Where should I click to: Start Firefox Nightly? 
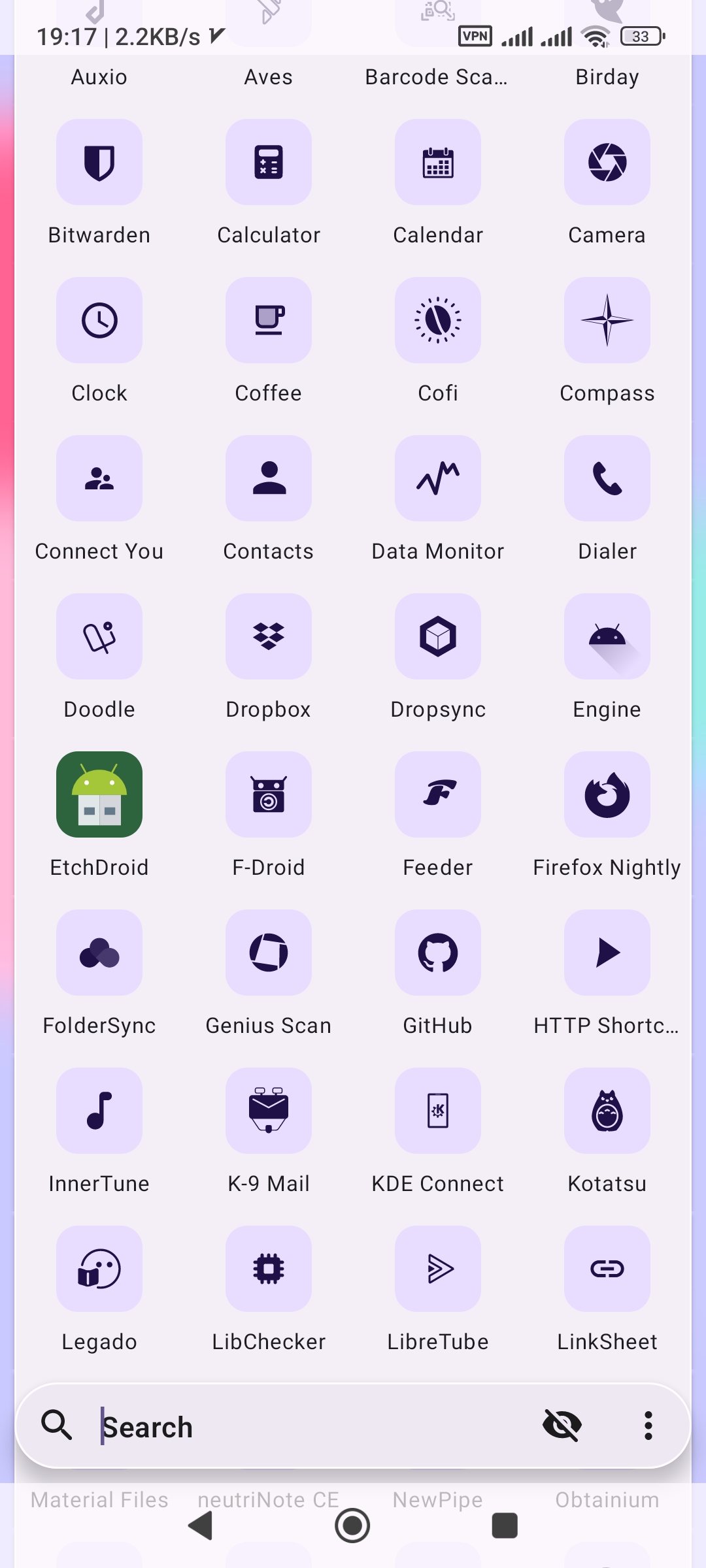(x=607, y=794)
